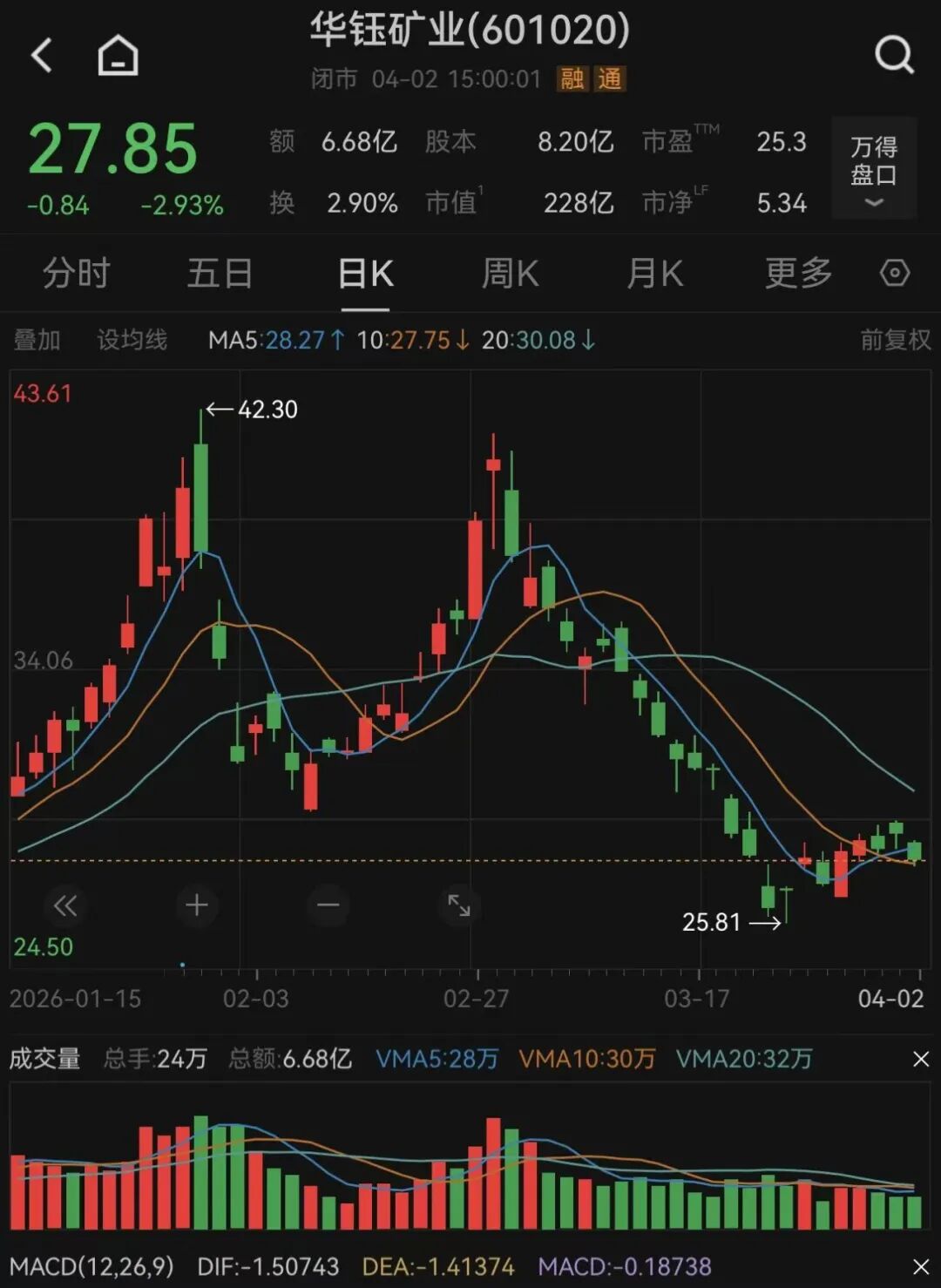Image resolution: width=941 pixels, height=1288 pixels.
Task: Open the home icon
Action: point(118,56)
